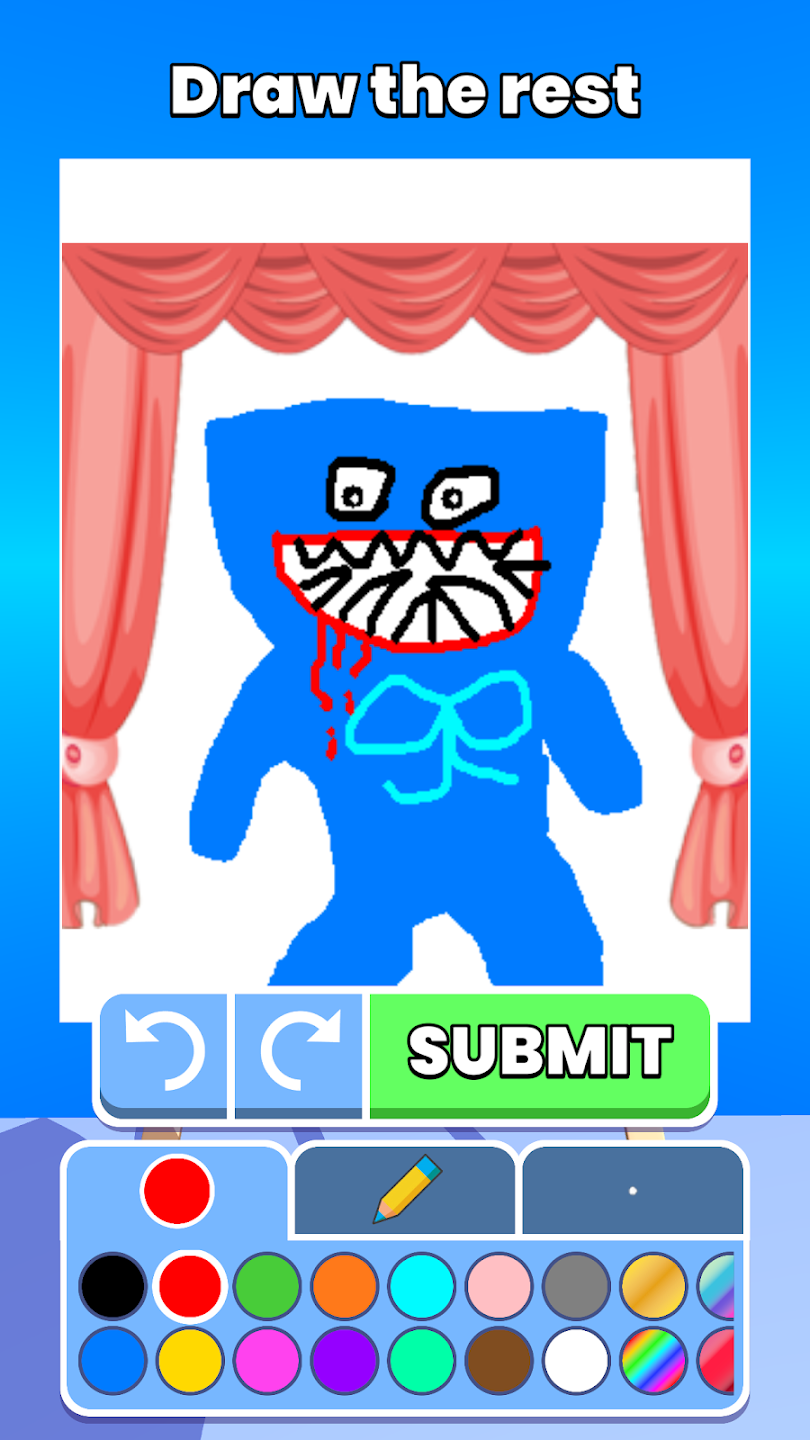Viewport: 810px width, 1440px height.
Task: Pick the purple color swatch
Action: pos(344,1360)
